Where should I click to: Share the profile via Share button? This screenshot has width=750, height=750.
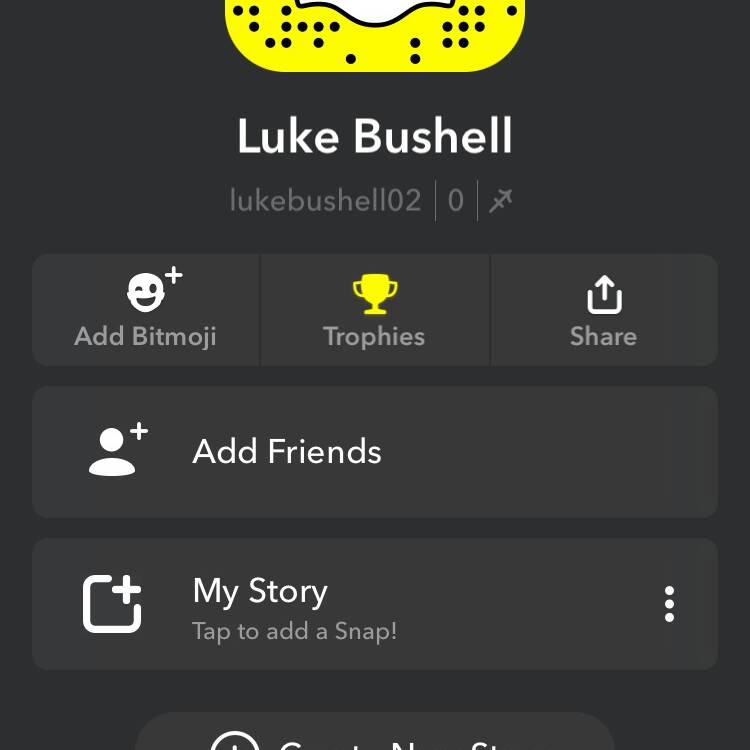pos(603,310)
